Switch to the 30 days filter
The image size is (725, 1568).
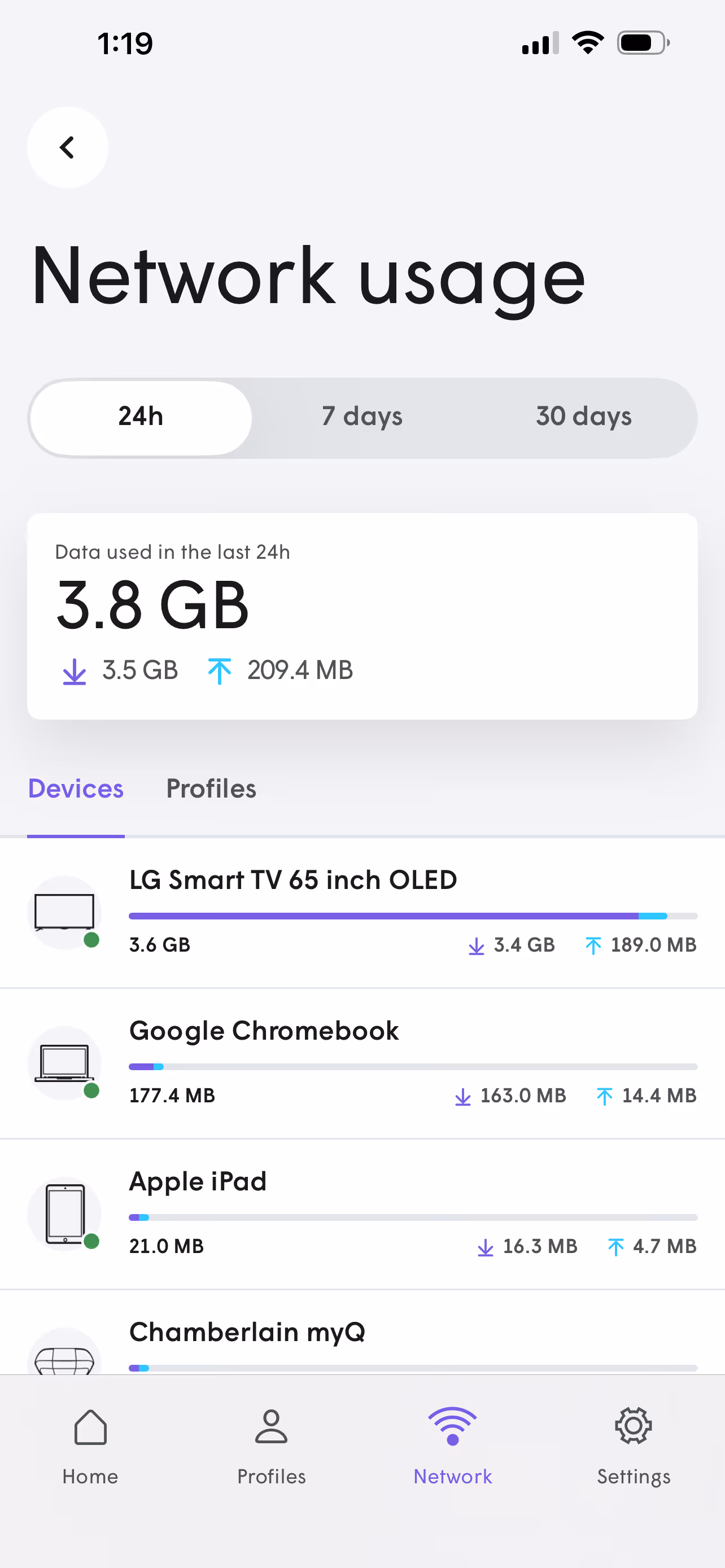tap(583, 417)
